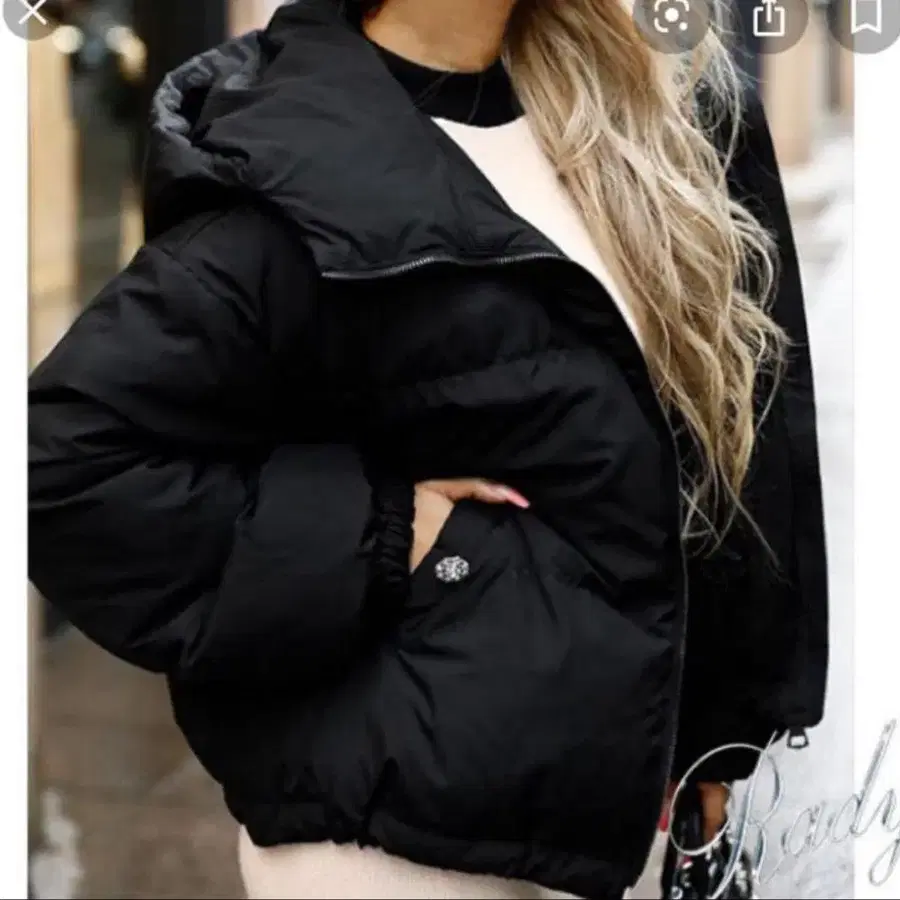Close the image viewer

(32, 12)
